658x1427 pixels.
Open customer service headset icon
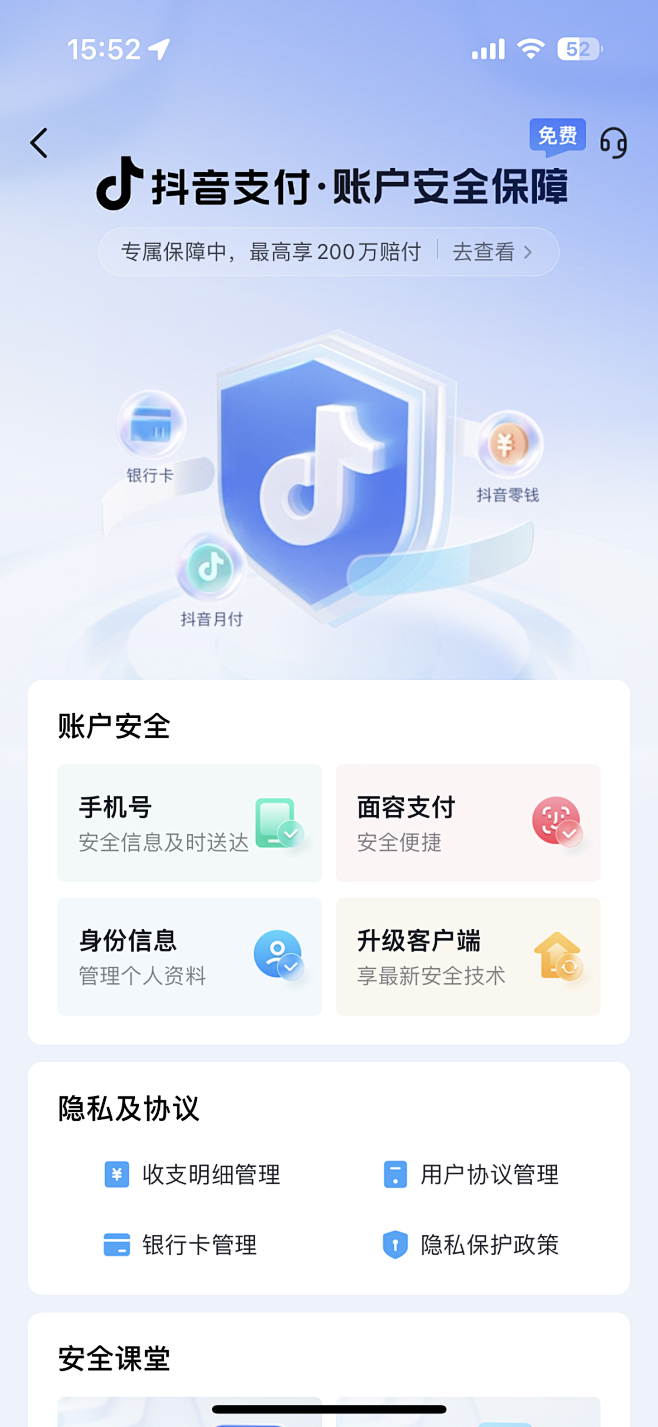pyautogui.click(x=613, y=143)
